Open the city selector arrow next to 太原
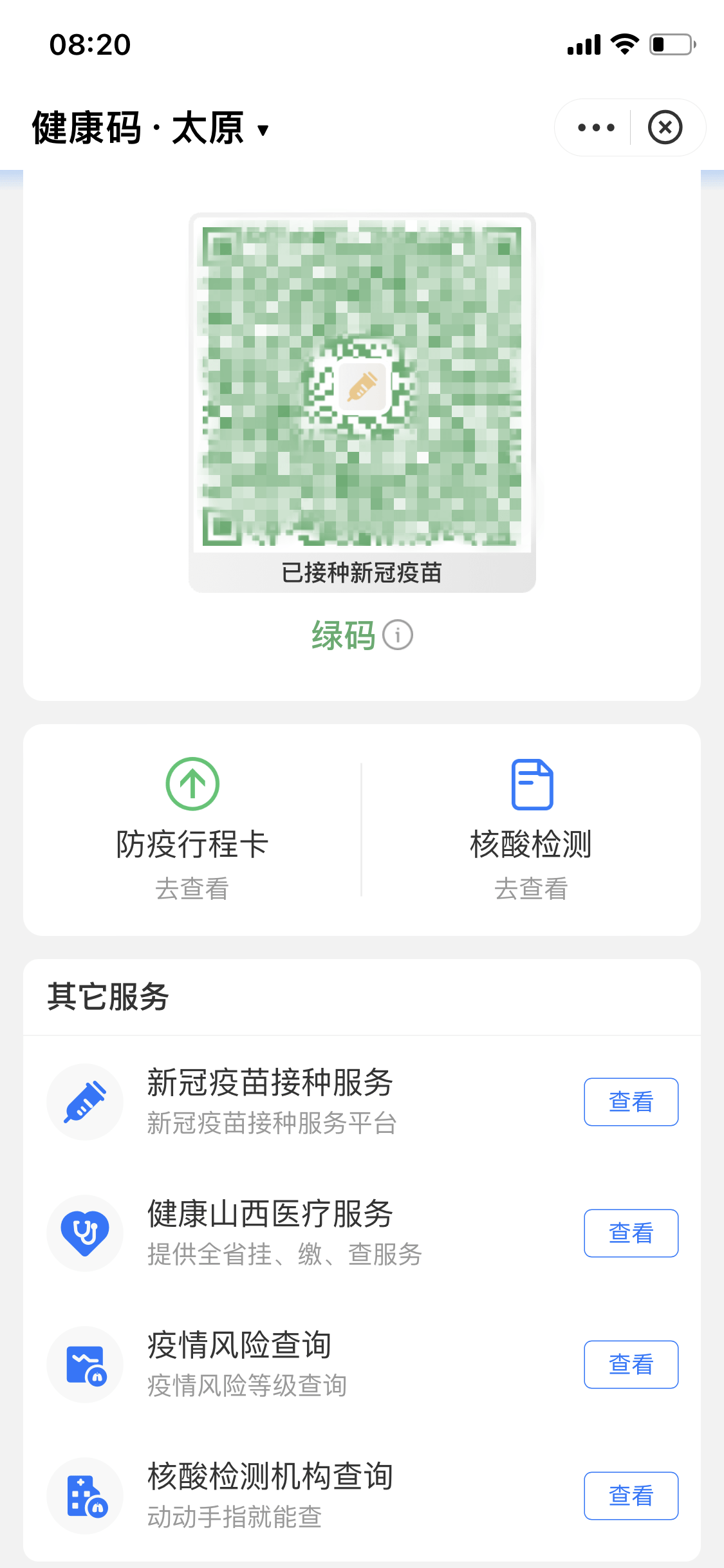 coord(263,131)
